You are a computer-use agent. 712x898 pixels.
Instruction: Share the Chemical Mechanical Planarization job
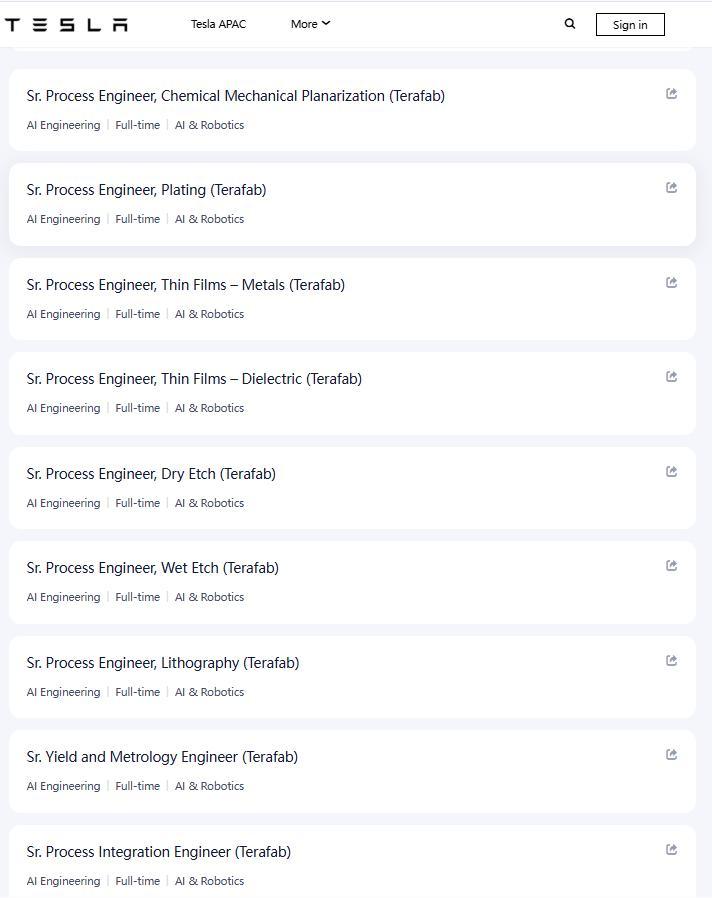pyautogui.click(x=672, y=94)
